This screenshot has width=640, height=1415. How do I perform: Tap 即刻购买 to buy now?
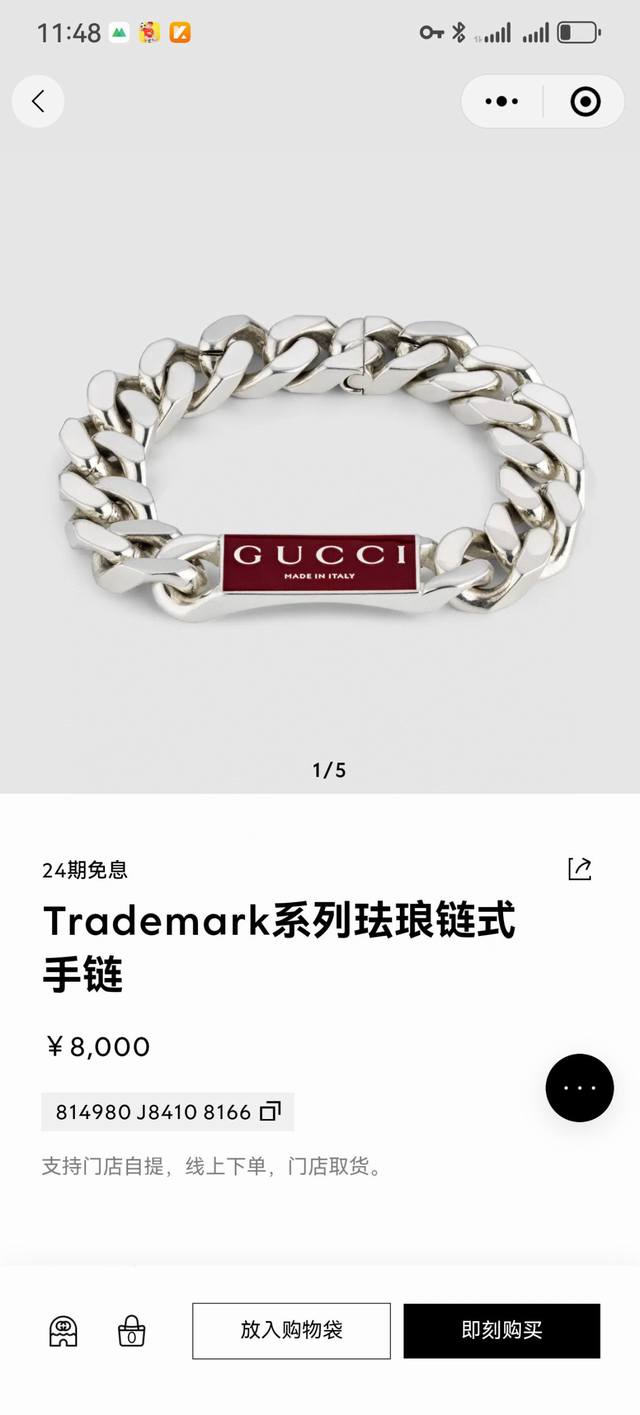pyautogui.click(x=501, y=1330)
